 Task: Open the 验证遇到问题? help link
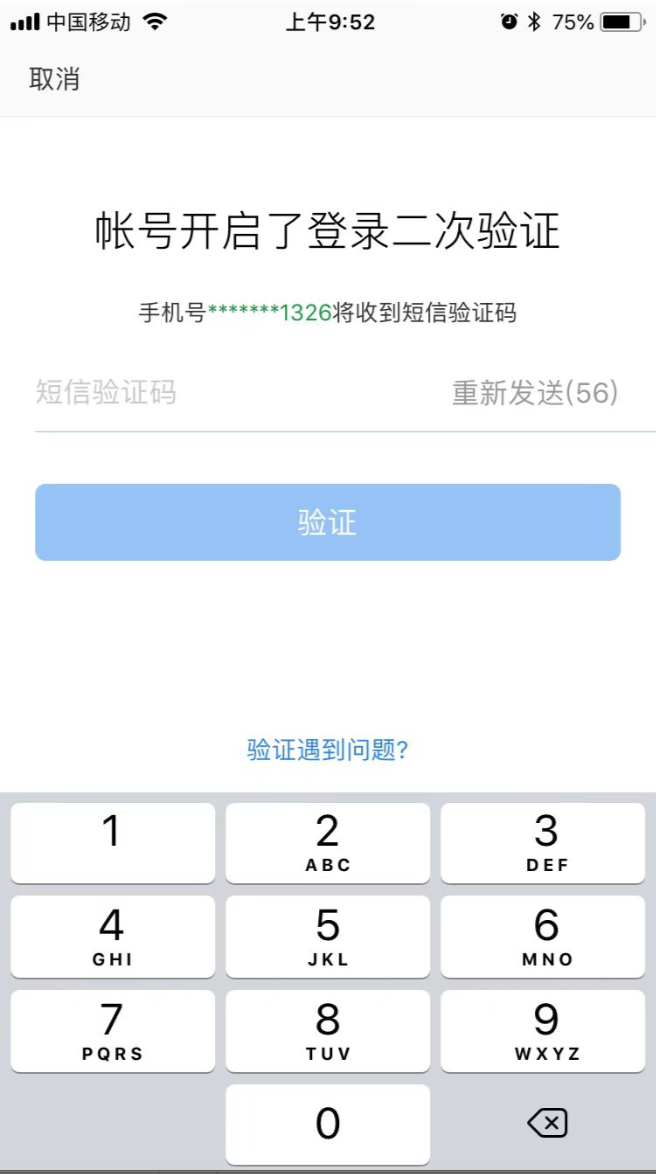coord(328,750)
